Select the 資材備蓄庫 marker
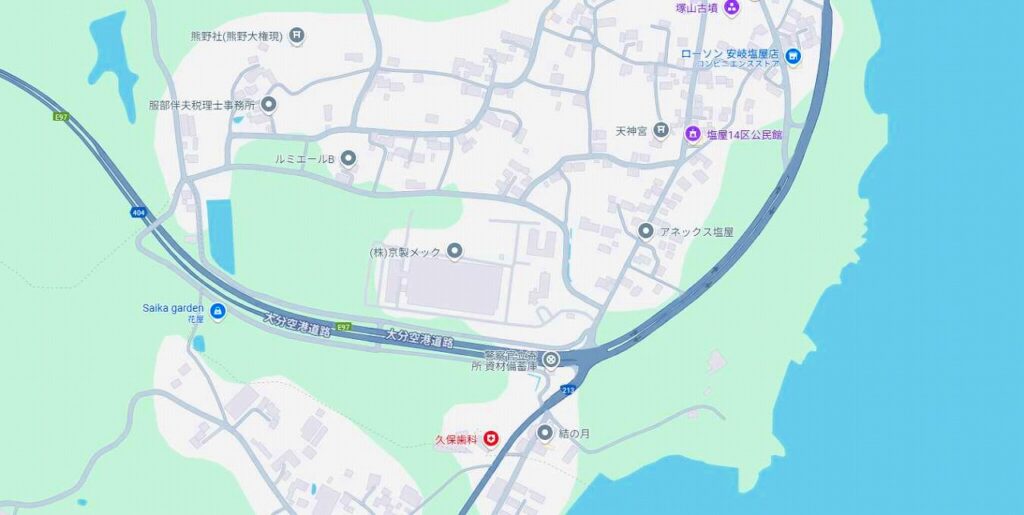The image size is (1024, 515). [551, 358]
